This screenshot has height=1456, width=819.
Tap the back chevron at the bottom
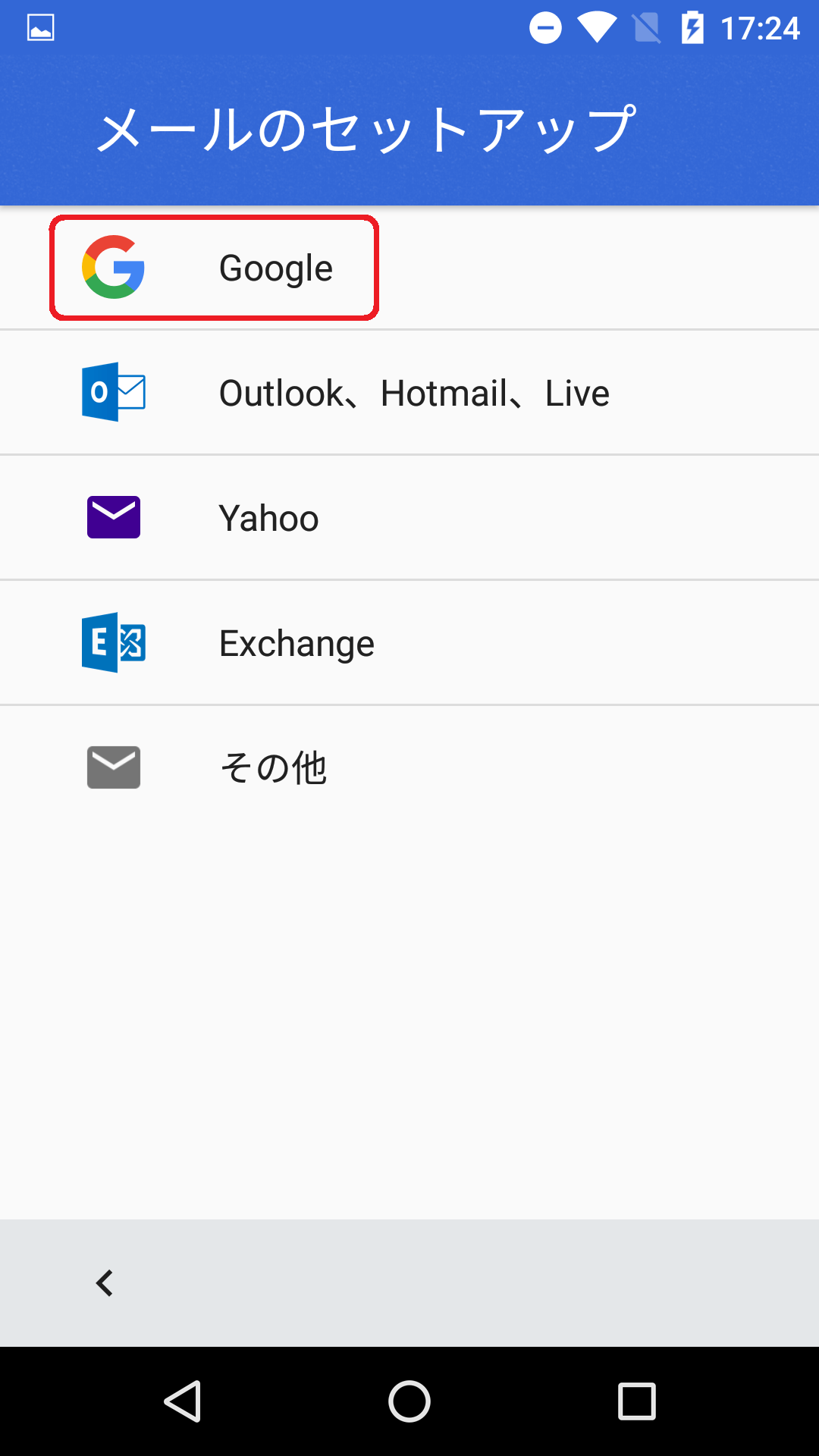(x=105, y=1283)
